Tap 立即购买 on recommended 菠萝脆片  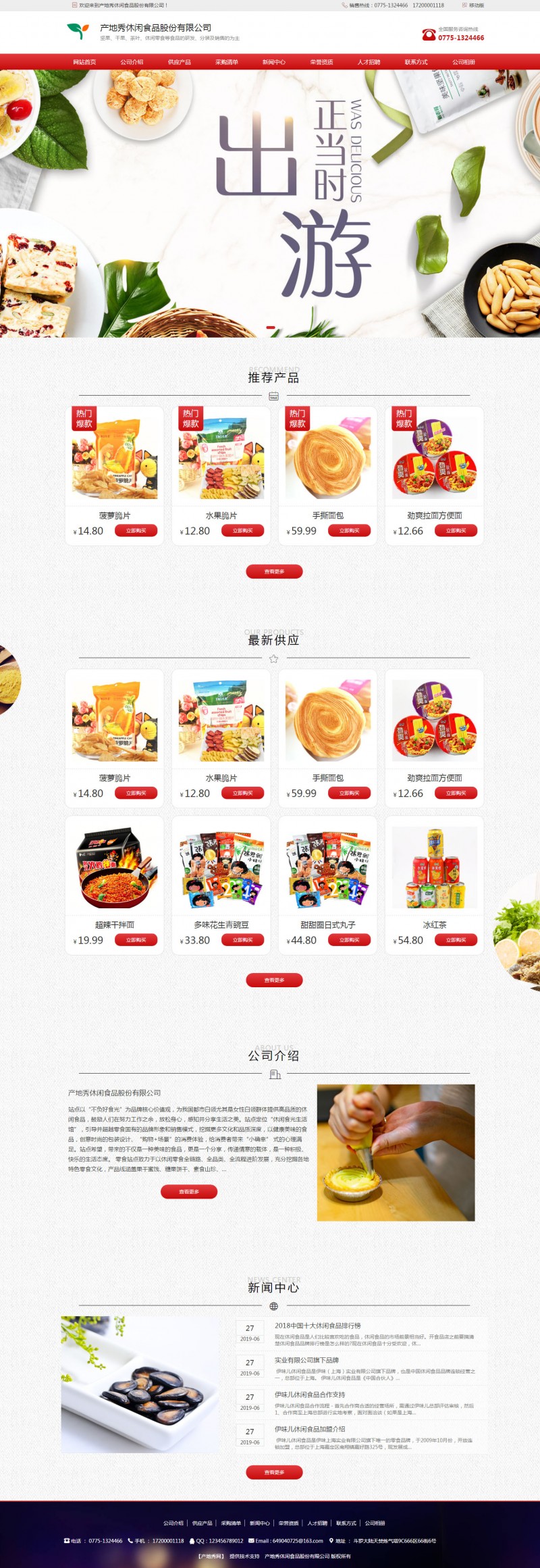click(136, 531)
